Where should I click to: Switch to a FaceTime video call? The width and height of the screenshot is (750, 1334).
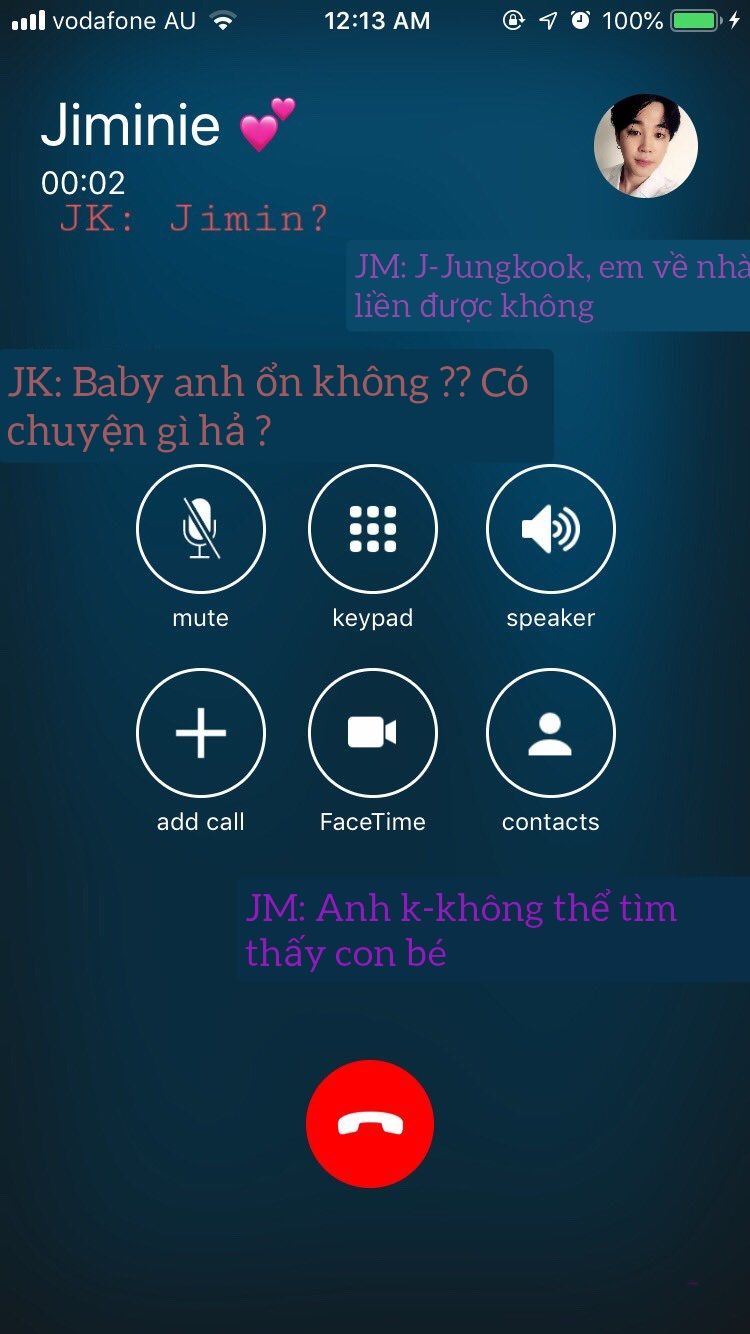coord(372,732)
